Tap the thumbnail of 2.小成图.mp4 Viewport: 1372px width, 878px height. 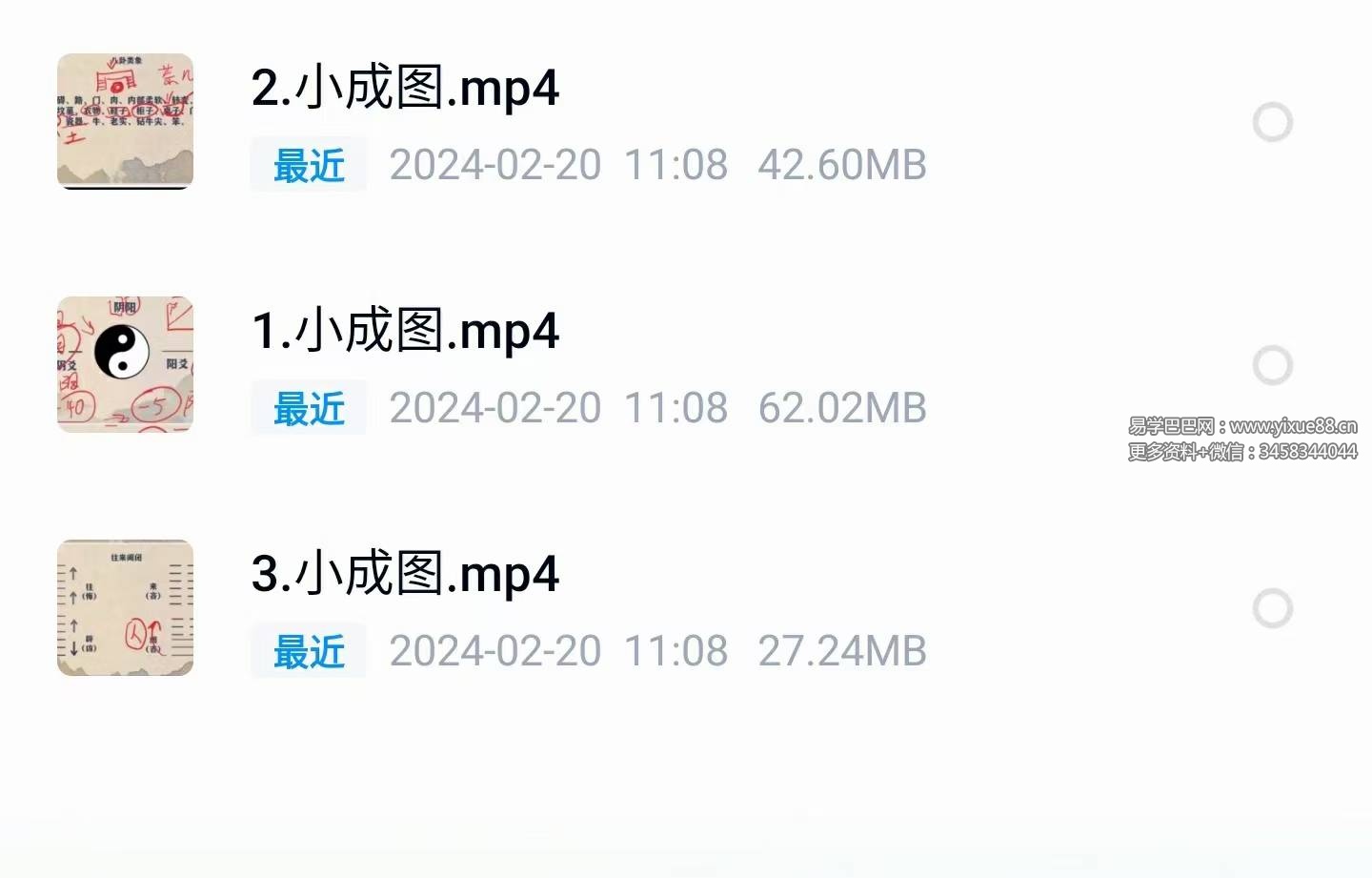point(125,121)
